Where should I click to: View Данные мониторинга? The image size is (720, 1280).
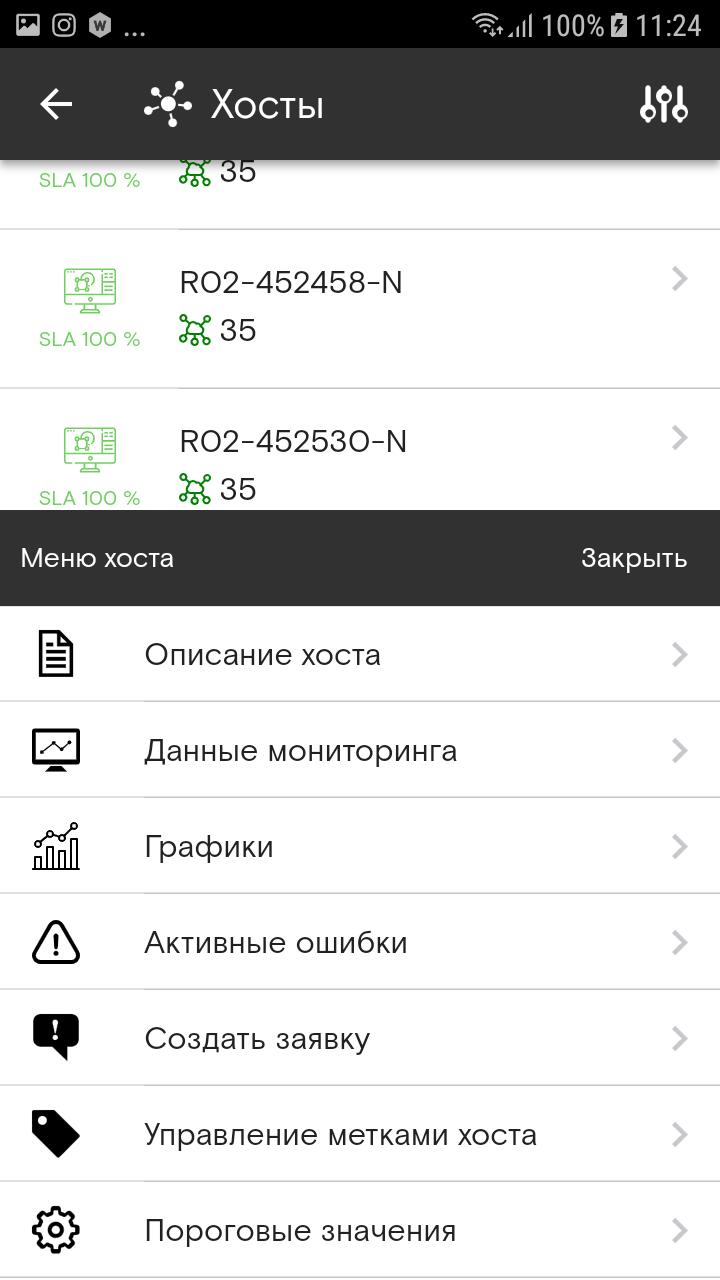[x=360, y=751]
